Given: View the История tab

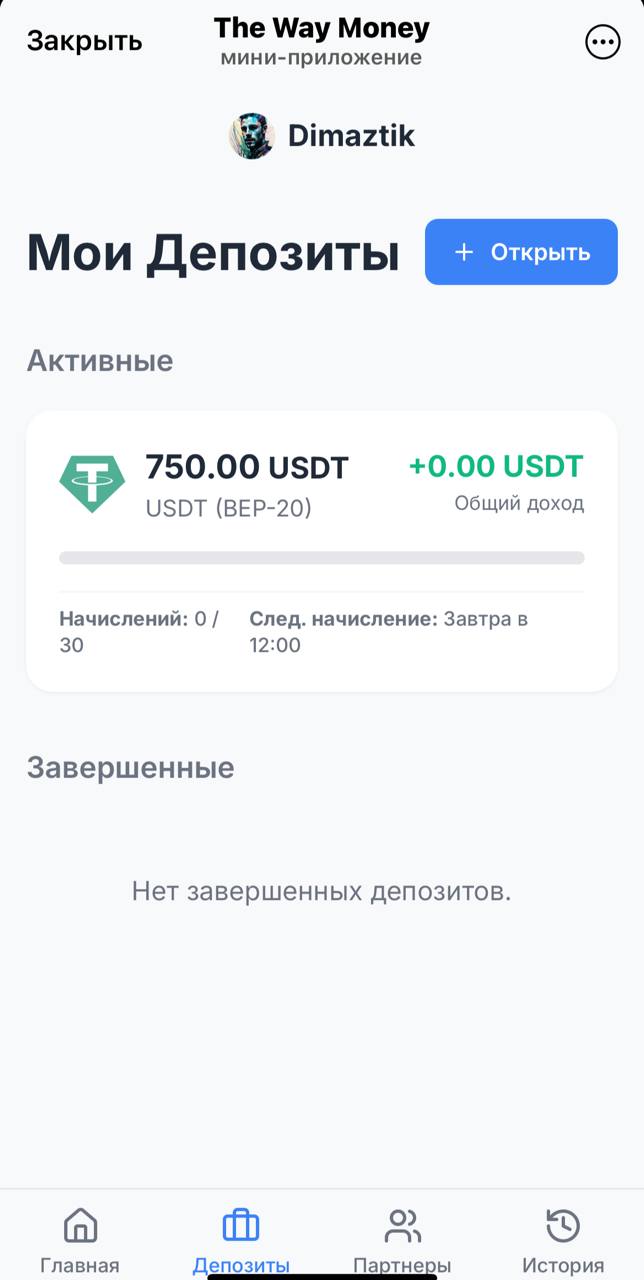Looking at the screenshot, I should click(x=563, y=1238).
